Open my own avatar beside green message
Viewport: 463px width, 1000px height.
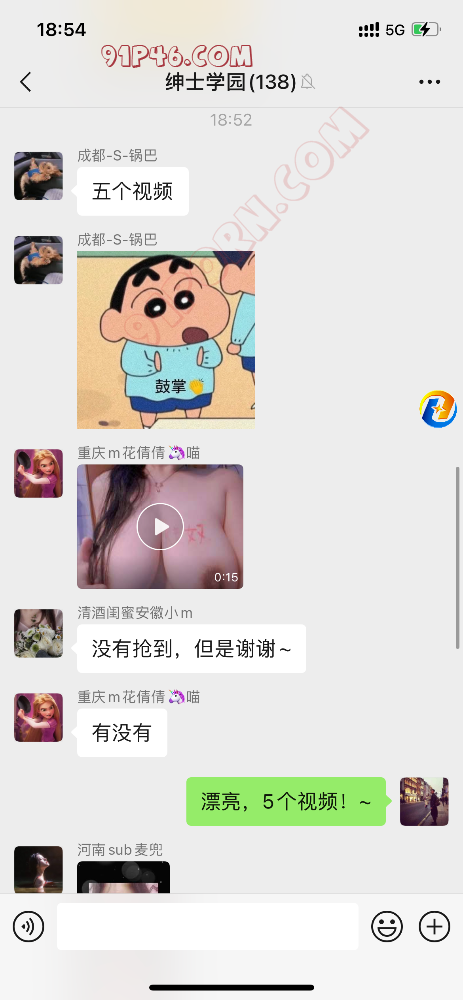pyautogui.click(x=424, y=802)
